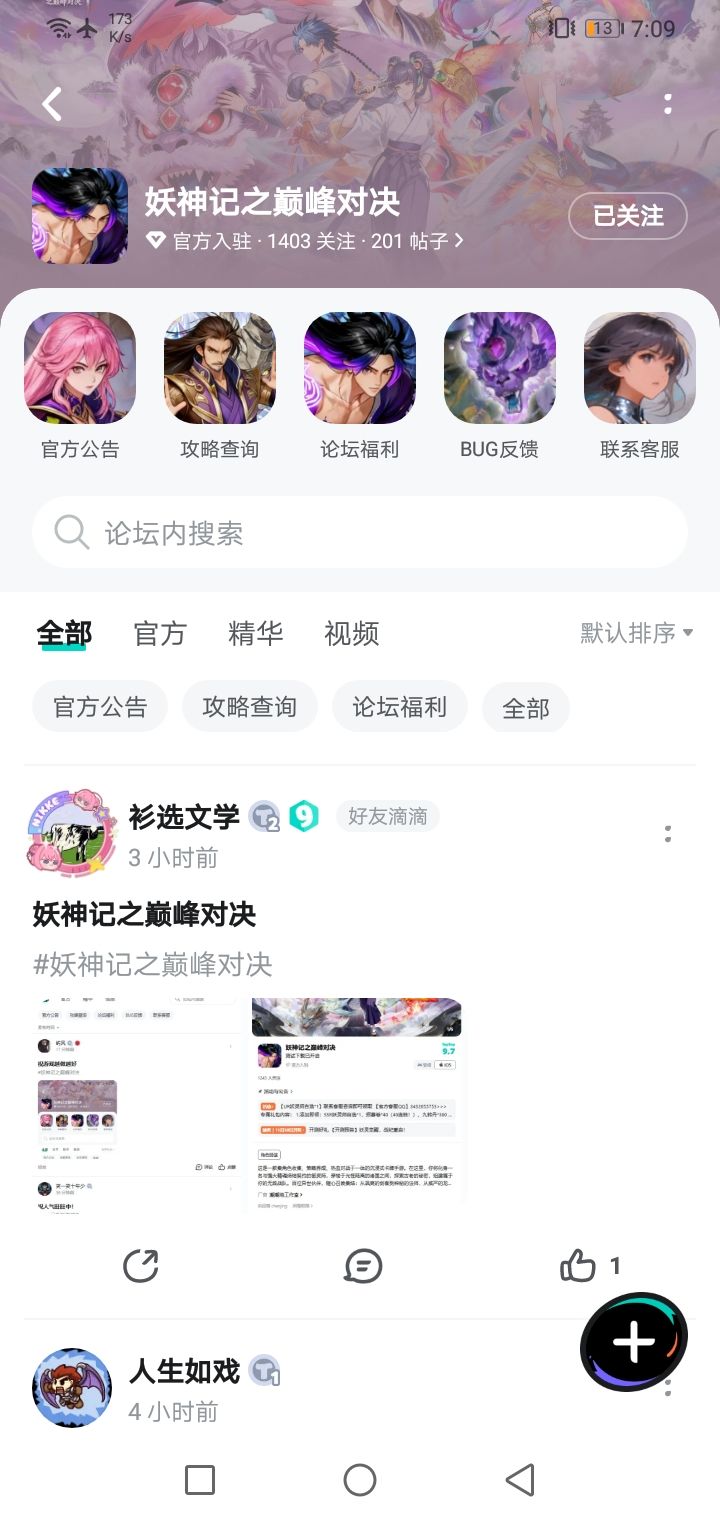Viewport: 720px width, 1520px height.
Task: Switch to the 精华 tab
Action: [x=255, y=633]
